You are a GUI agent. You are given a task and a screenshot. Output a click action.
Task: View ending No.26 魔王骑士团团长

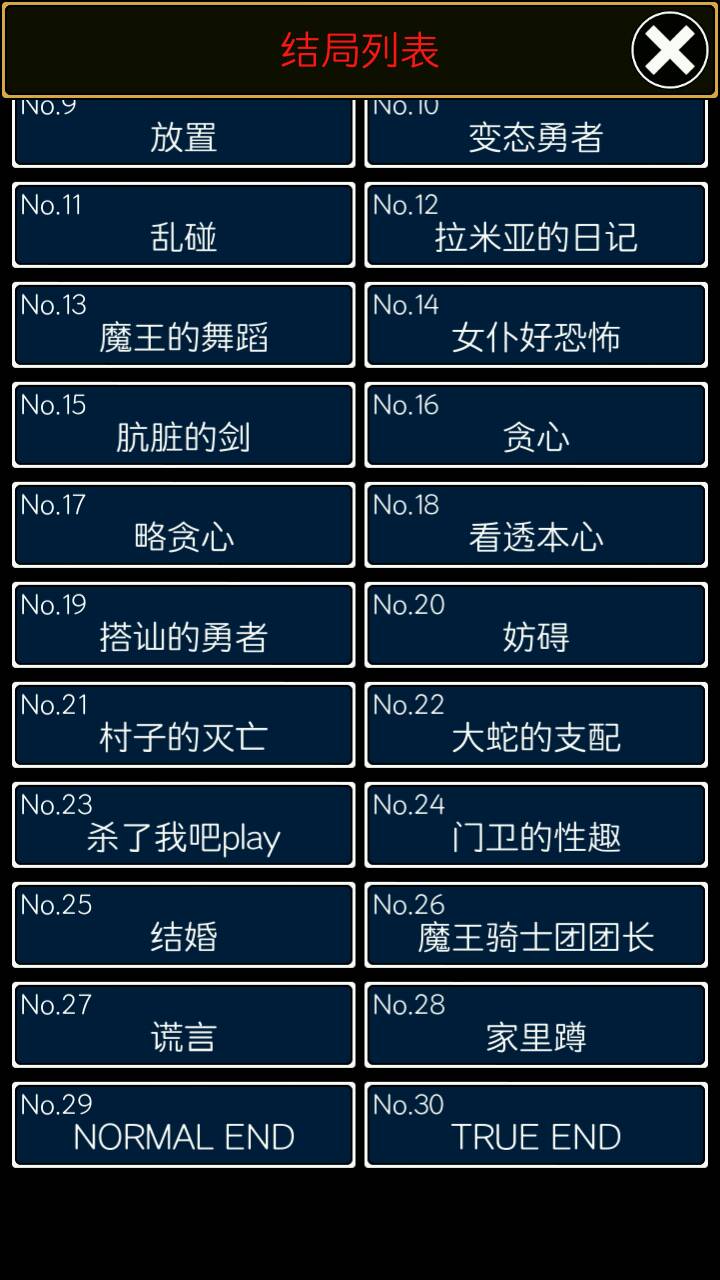(x=536, y=925)
